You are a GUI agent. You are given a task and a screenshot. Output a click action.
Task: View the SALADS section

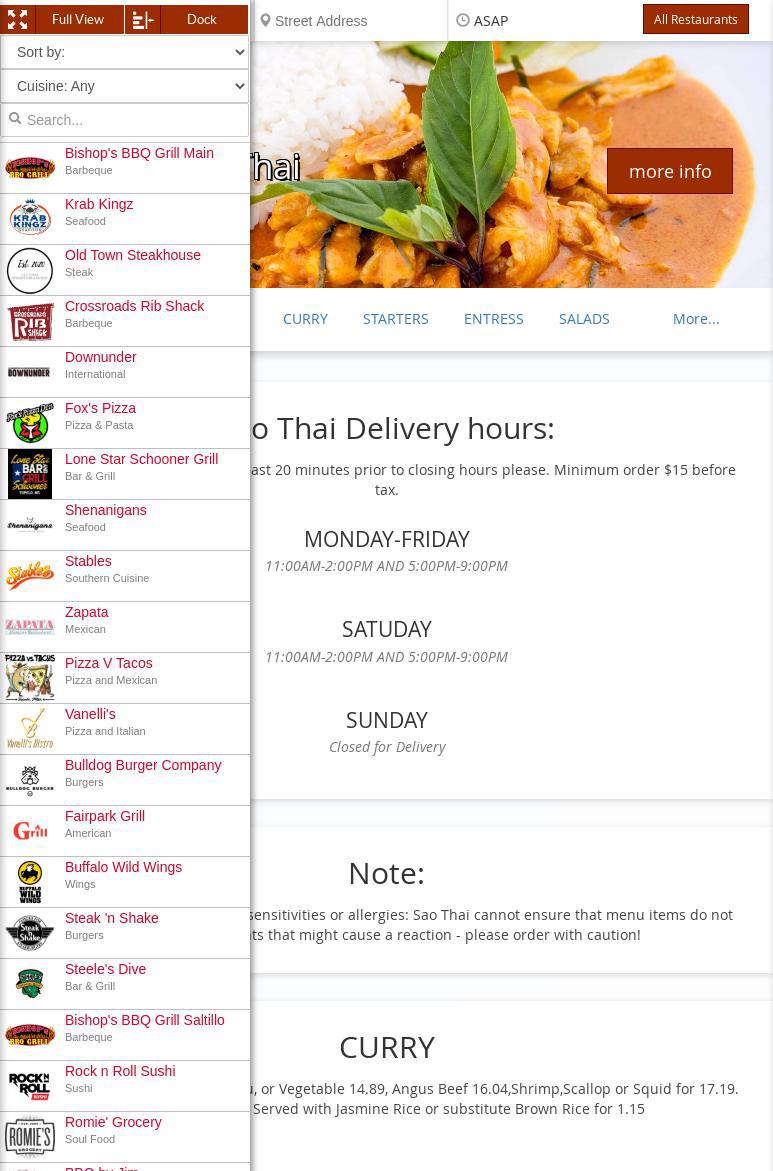pyautogui.click(x=584, y=319)
